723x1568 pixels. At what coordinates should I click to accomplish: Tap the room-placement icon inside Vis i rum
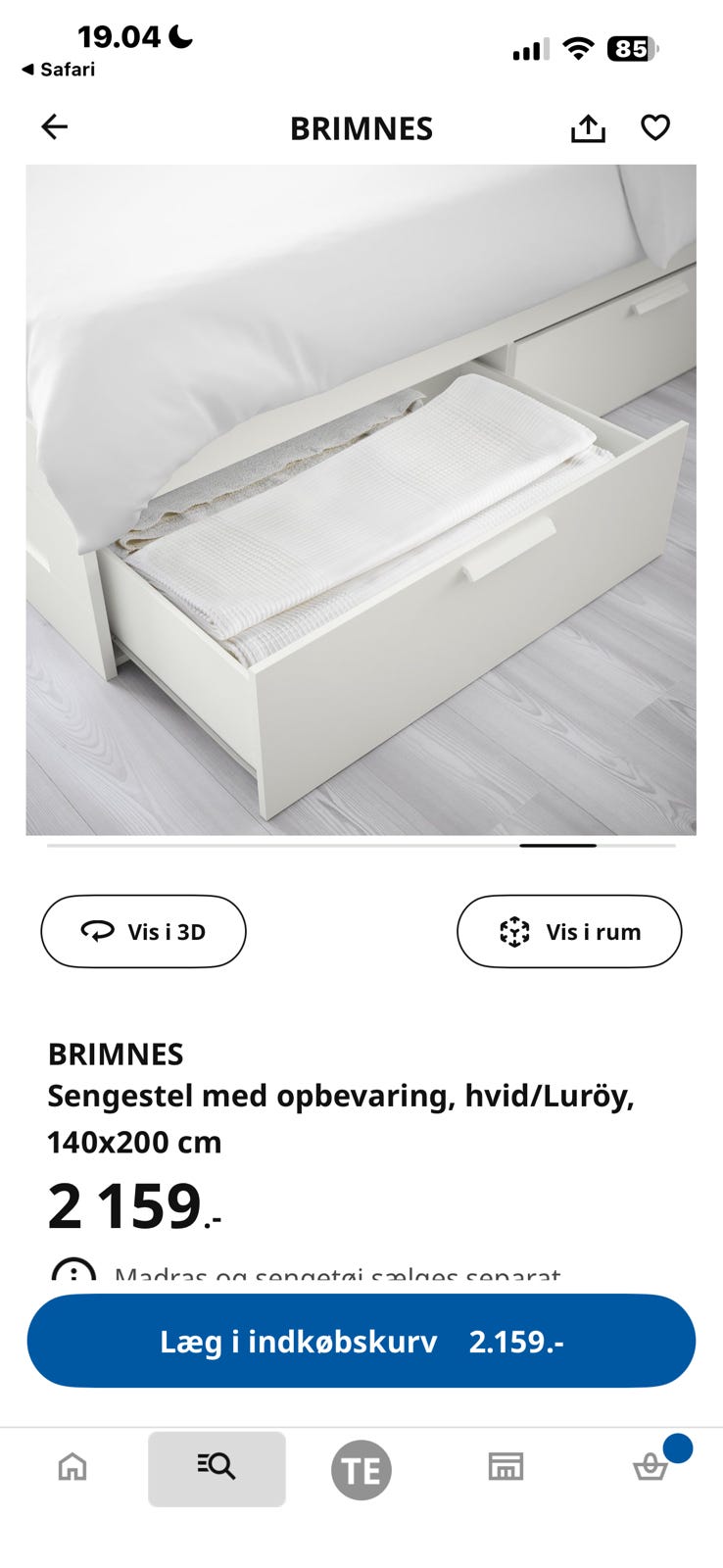(513, 931)
